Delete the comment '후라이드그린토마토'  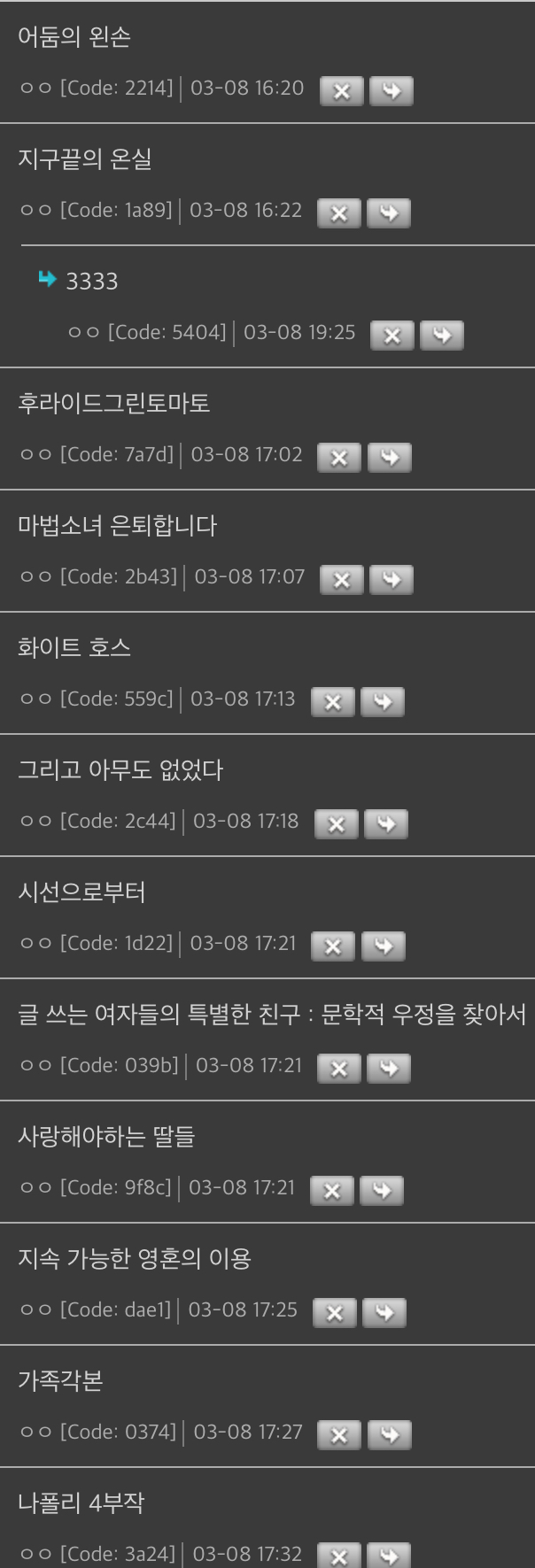339,458
